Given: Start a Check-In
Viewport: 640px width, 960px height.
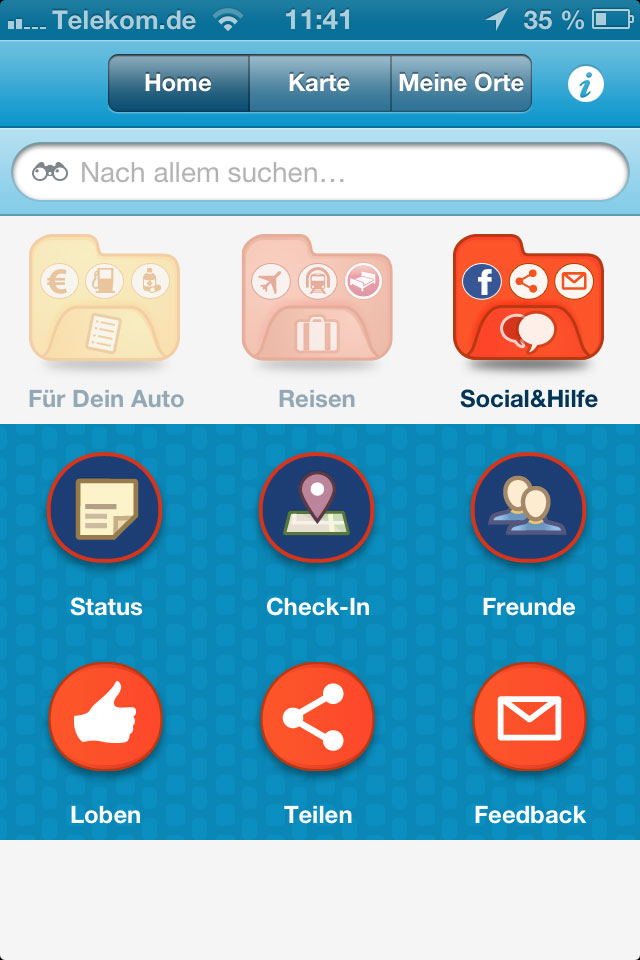Looking at the screenshot, I should [317, 510].
